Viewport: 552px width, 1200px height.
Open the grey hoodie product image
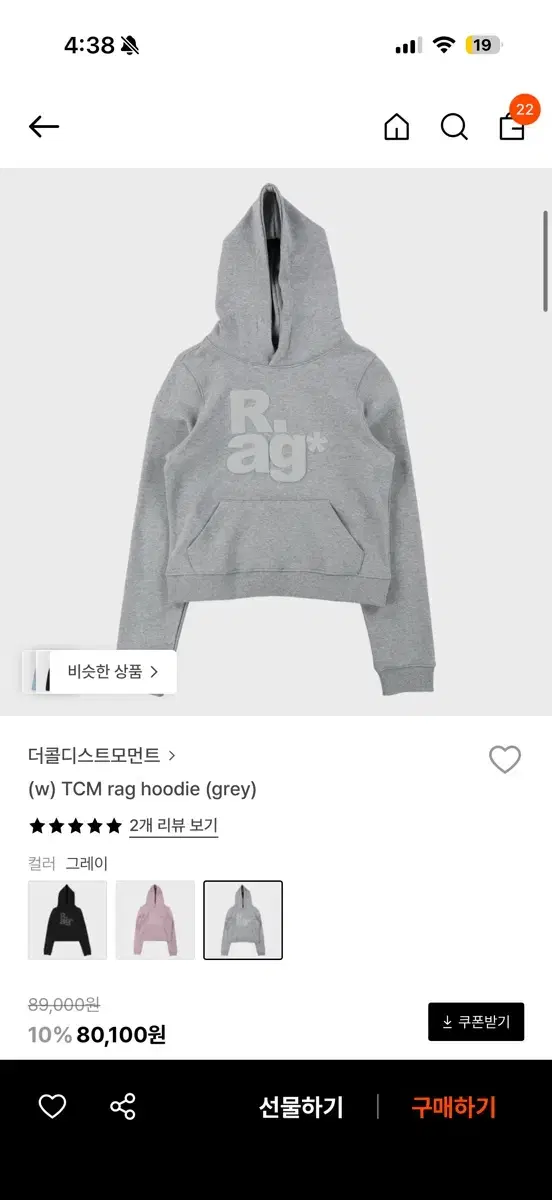click(x=276, y=441)
